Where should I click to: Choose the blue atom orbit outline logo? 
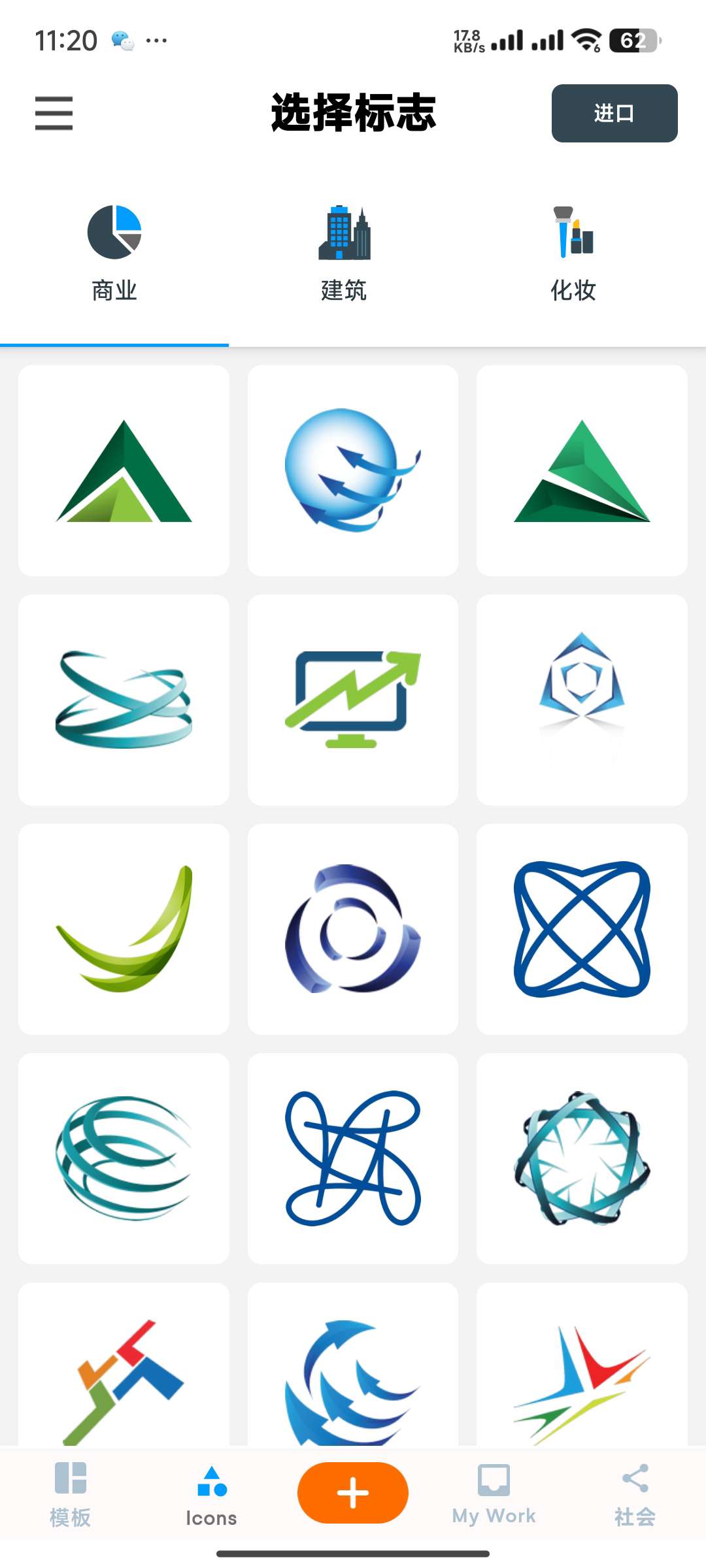pos(582,929)
